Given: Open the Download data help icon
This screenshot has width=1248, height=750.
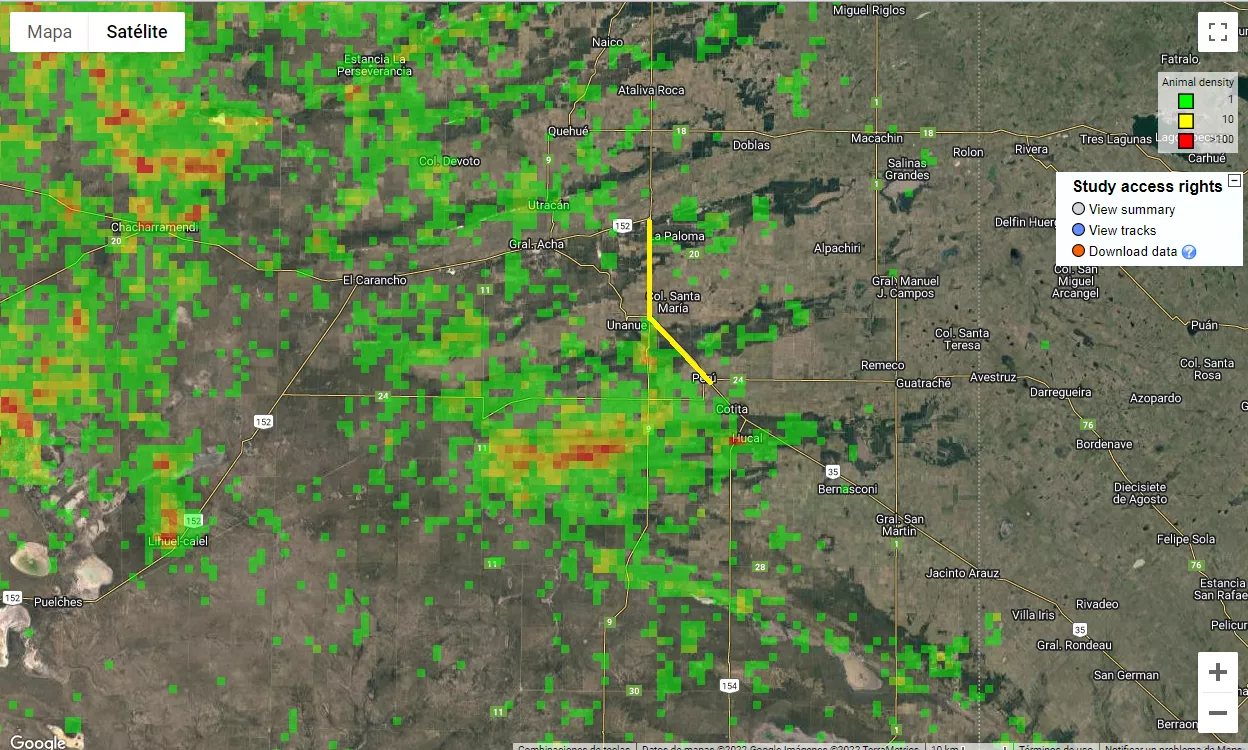Looking at the screenshot, I should tap(1189, 252).
